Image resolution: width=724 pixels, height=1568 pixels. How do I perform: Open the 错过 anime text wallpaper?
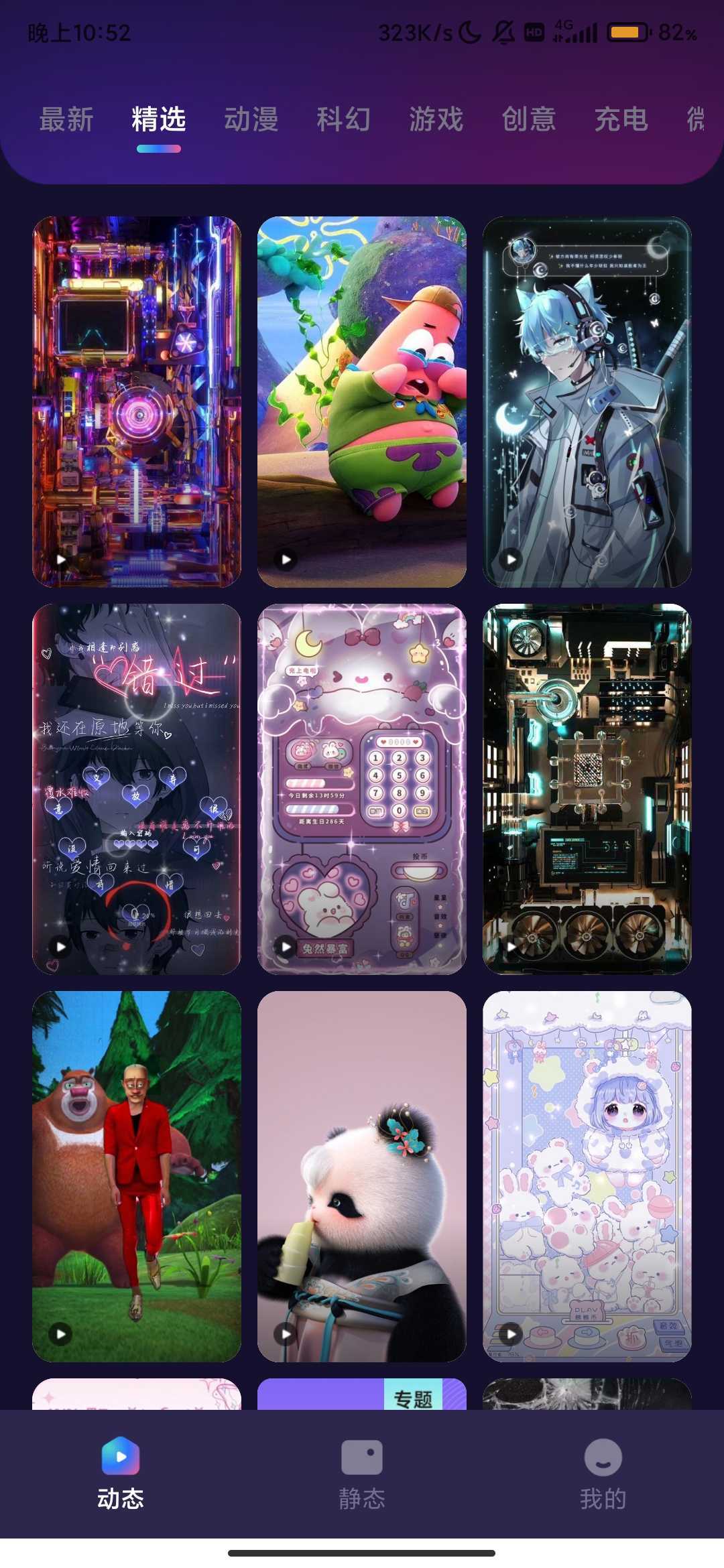click(x=137, y=789)
